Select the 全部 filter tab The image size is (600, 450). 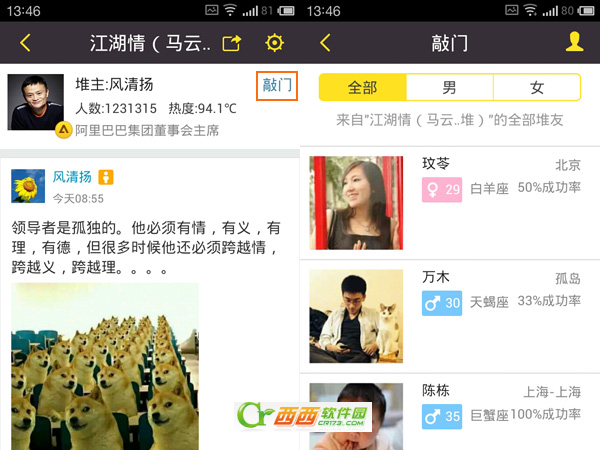coord(362,88)
